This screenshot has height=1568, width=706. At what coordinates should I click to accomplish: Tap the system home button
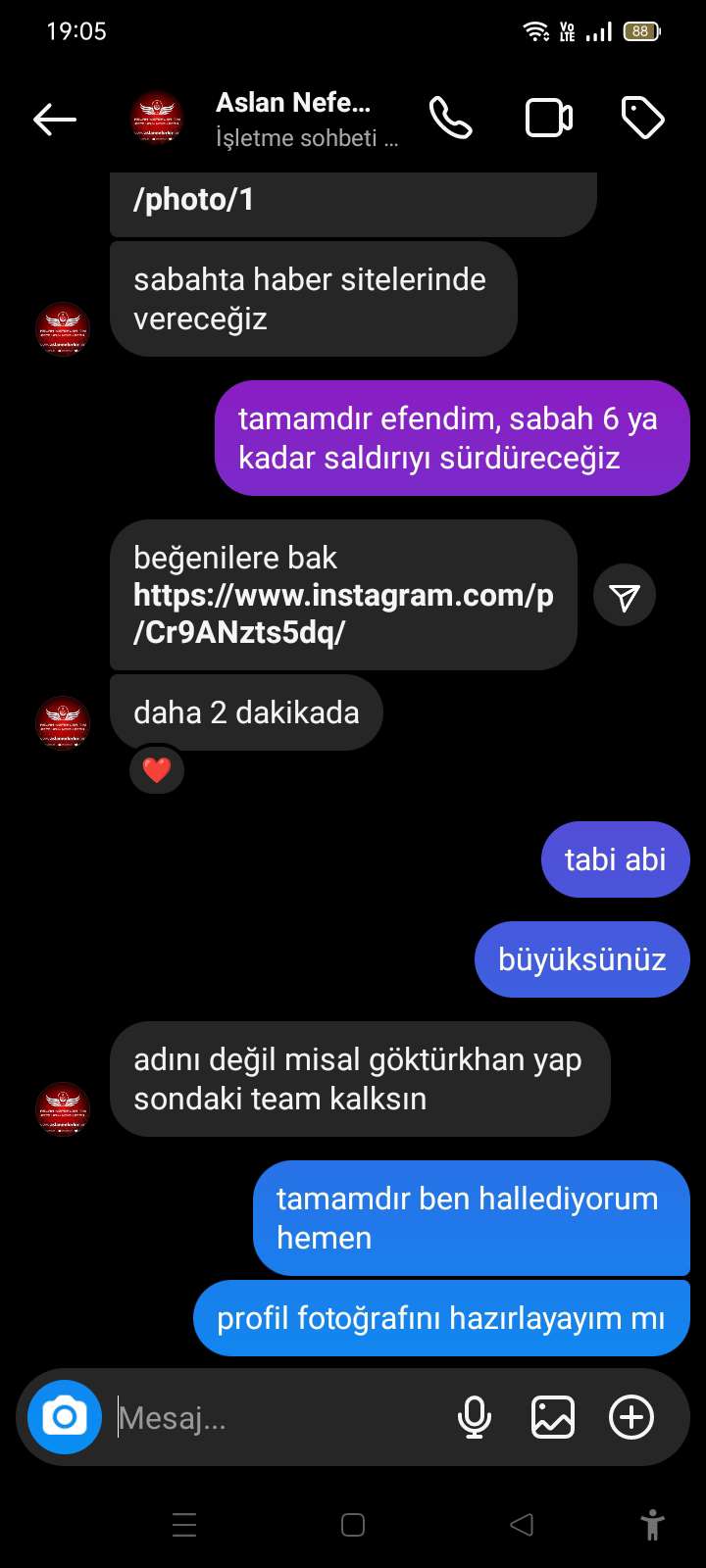pyautogui.click(x=353, y=1525)
